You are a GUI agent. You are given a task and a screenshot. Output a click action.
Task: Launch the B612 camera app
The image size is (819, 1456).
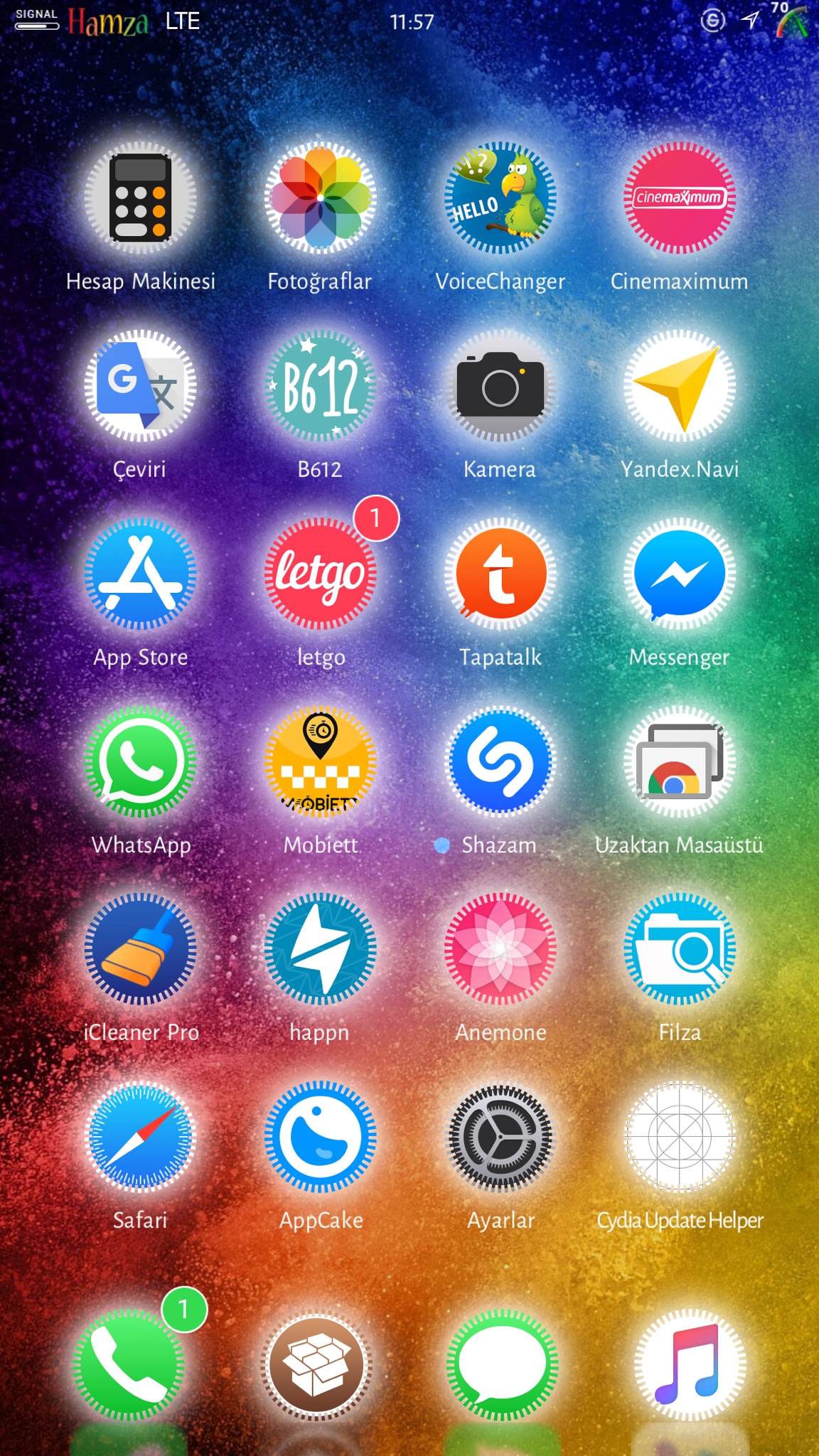tap(320, 386)
